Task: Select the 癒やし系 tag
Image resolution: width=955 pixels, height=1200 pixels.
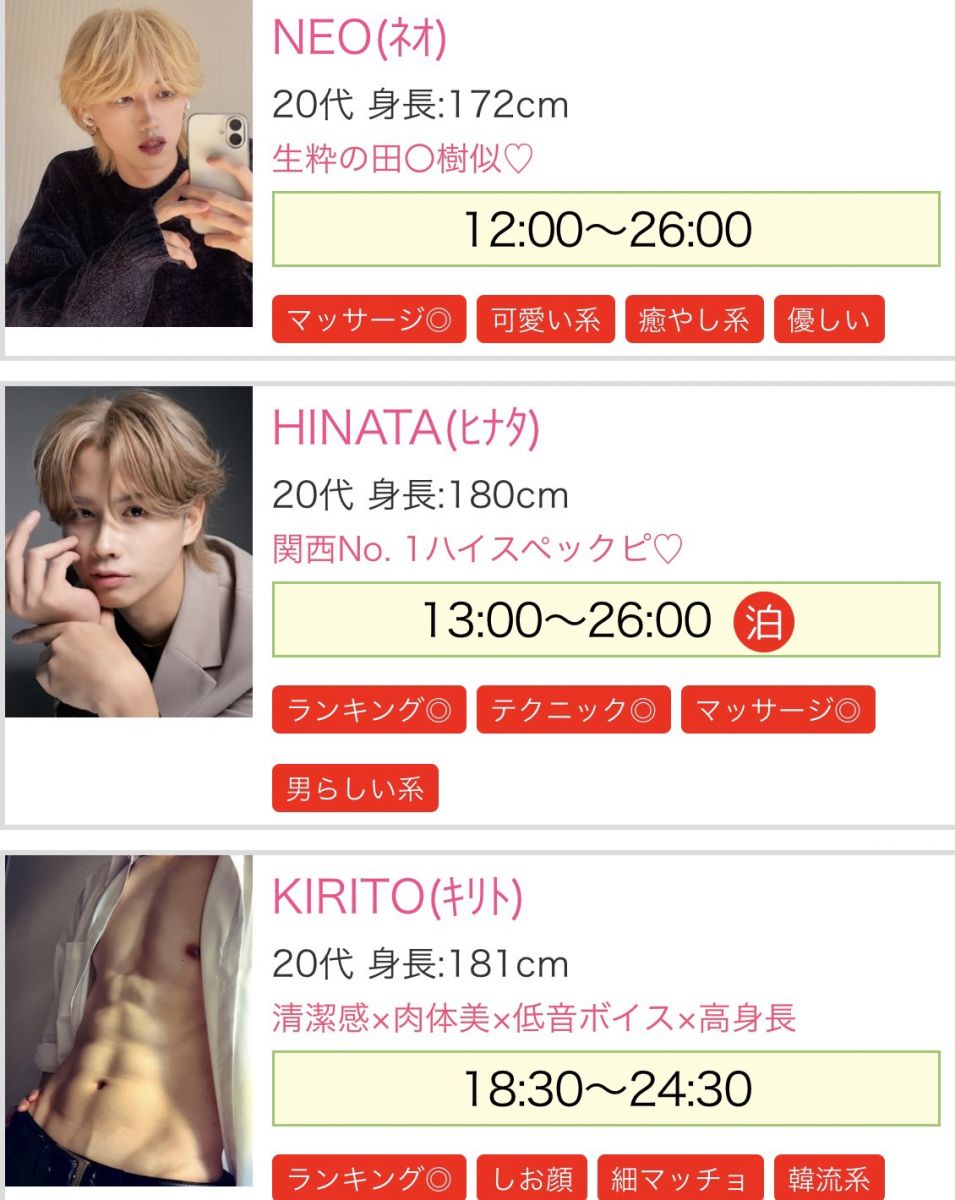Action: click(x=694, y=320)
